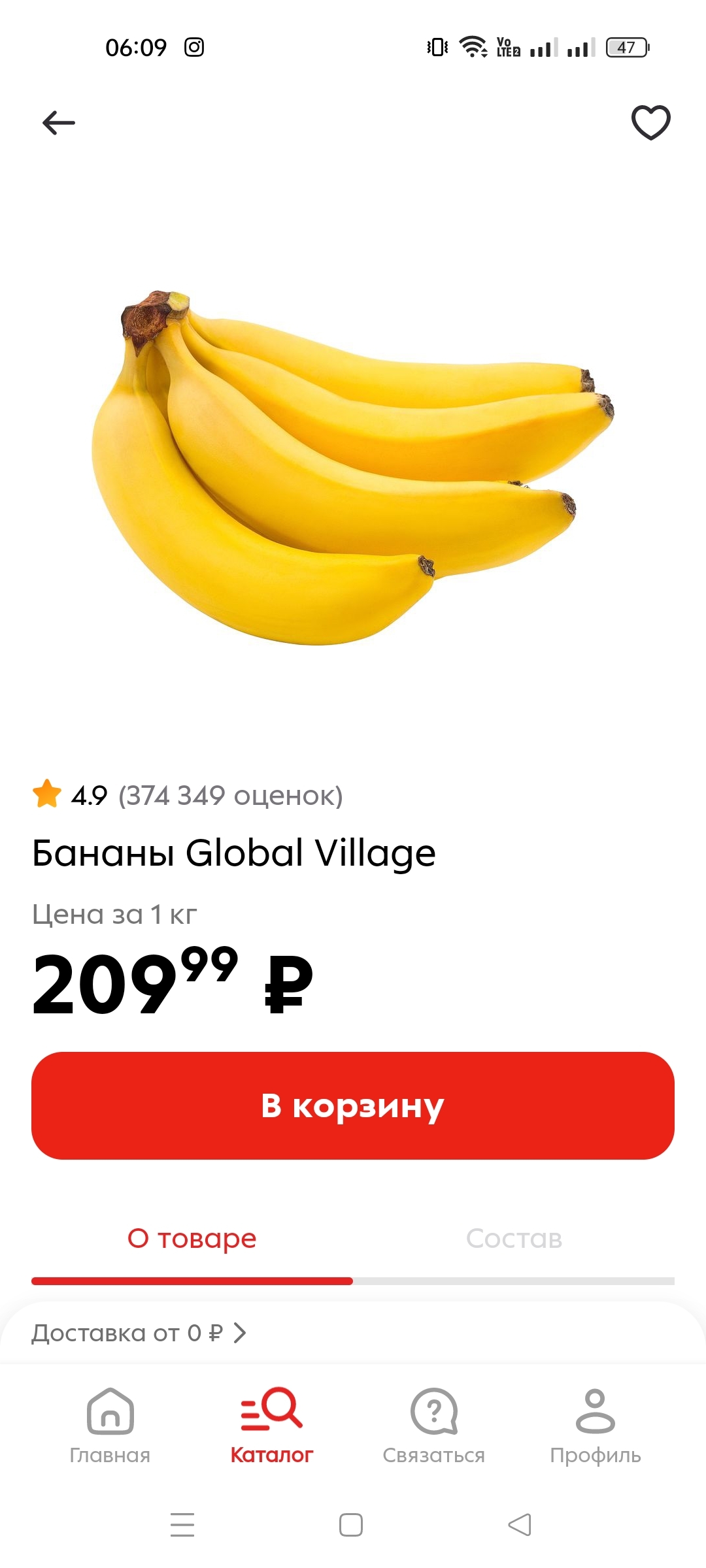Screen dimensions: 706x1568
Task: Open the «Каталог» tab
Action: (x=272, y=1426)
